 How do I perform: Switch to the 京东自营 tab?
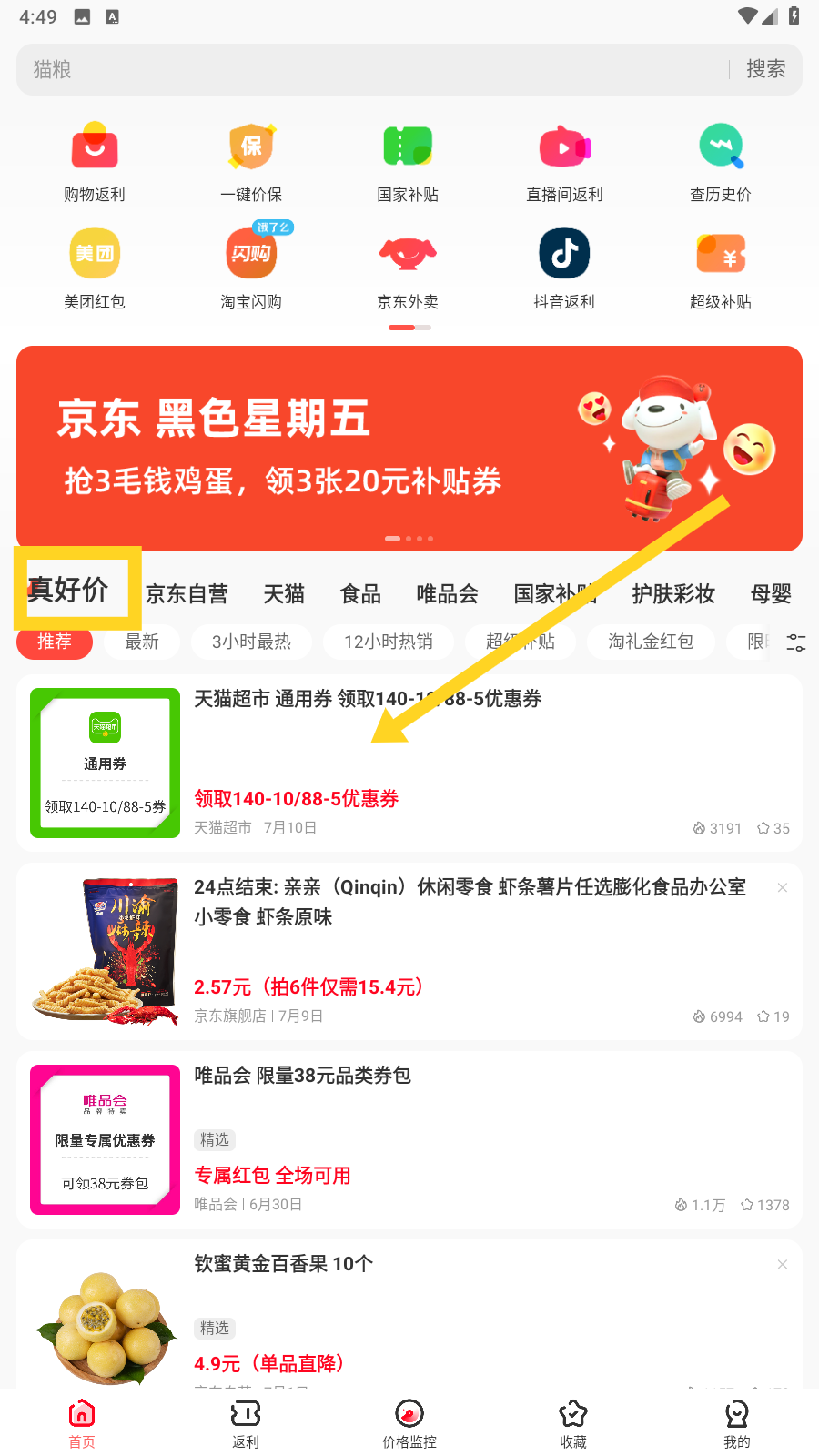tap(187, 594)
